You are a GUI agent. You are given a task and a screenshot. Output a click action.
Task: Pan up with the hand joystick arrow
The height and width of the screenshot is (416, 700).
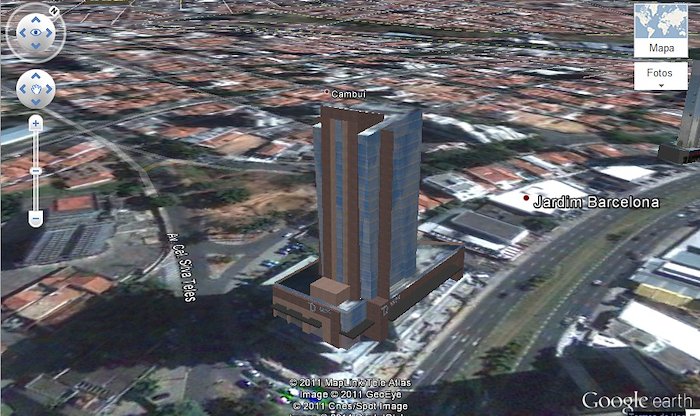tap(36, 76)
